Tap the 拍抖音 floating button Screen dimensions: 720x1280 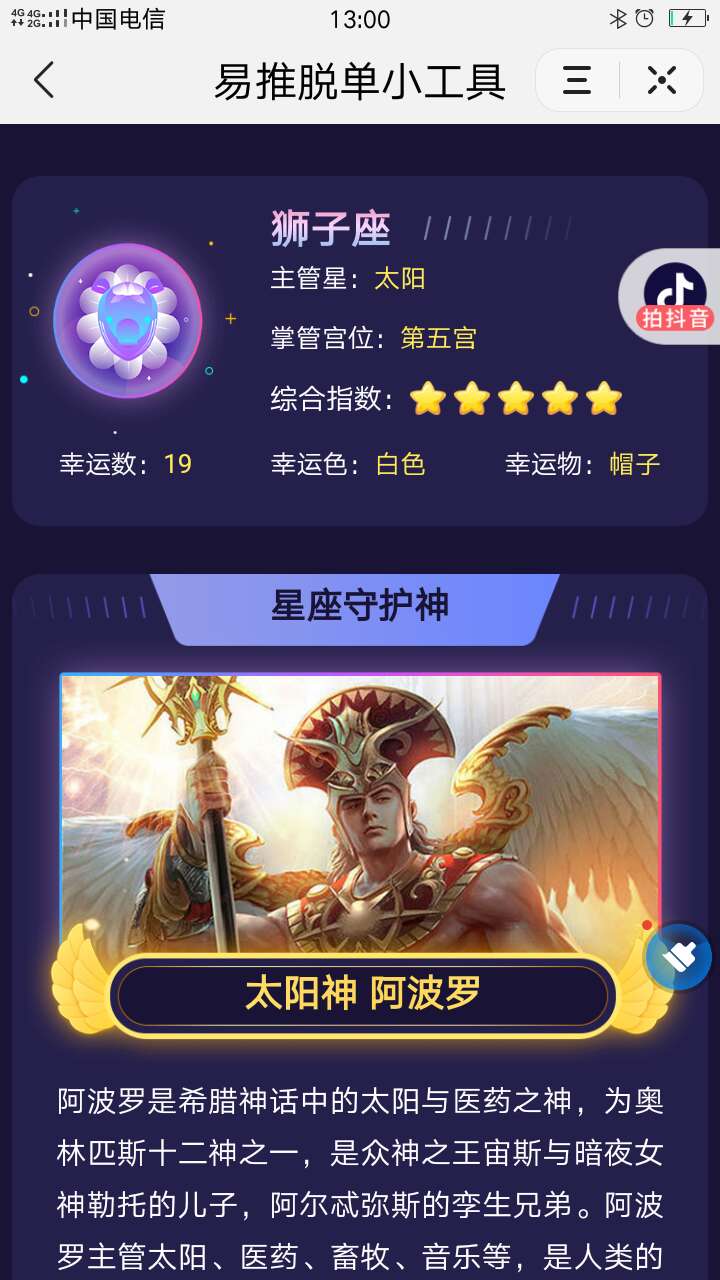click(674, 297)
